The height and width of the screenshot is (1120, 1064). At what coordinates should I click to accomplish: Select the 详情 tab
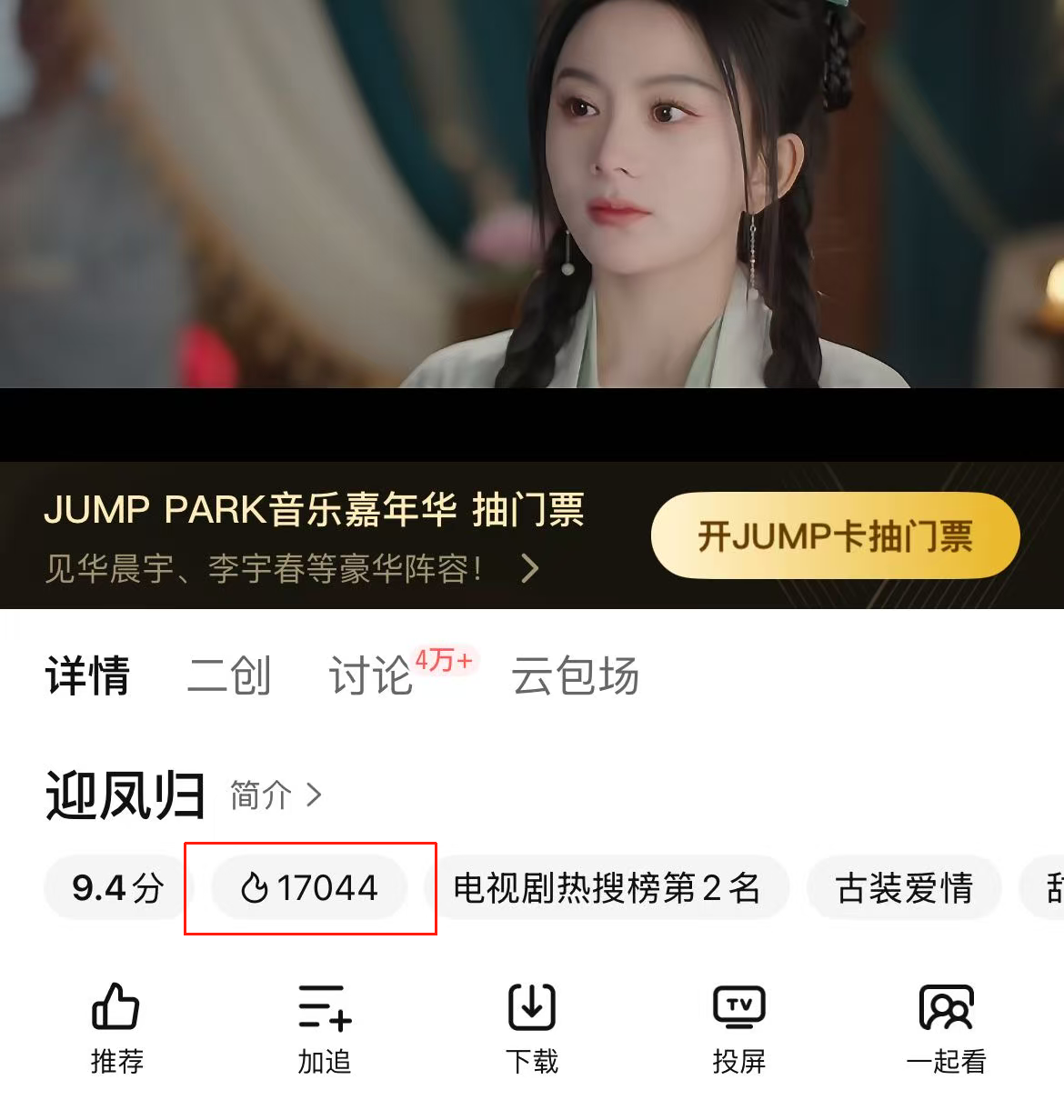88,676
